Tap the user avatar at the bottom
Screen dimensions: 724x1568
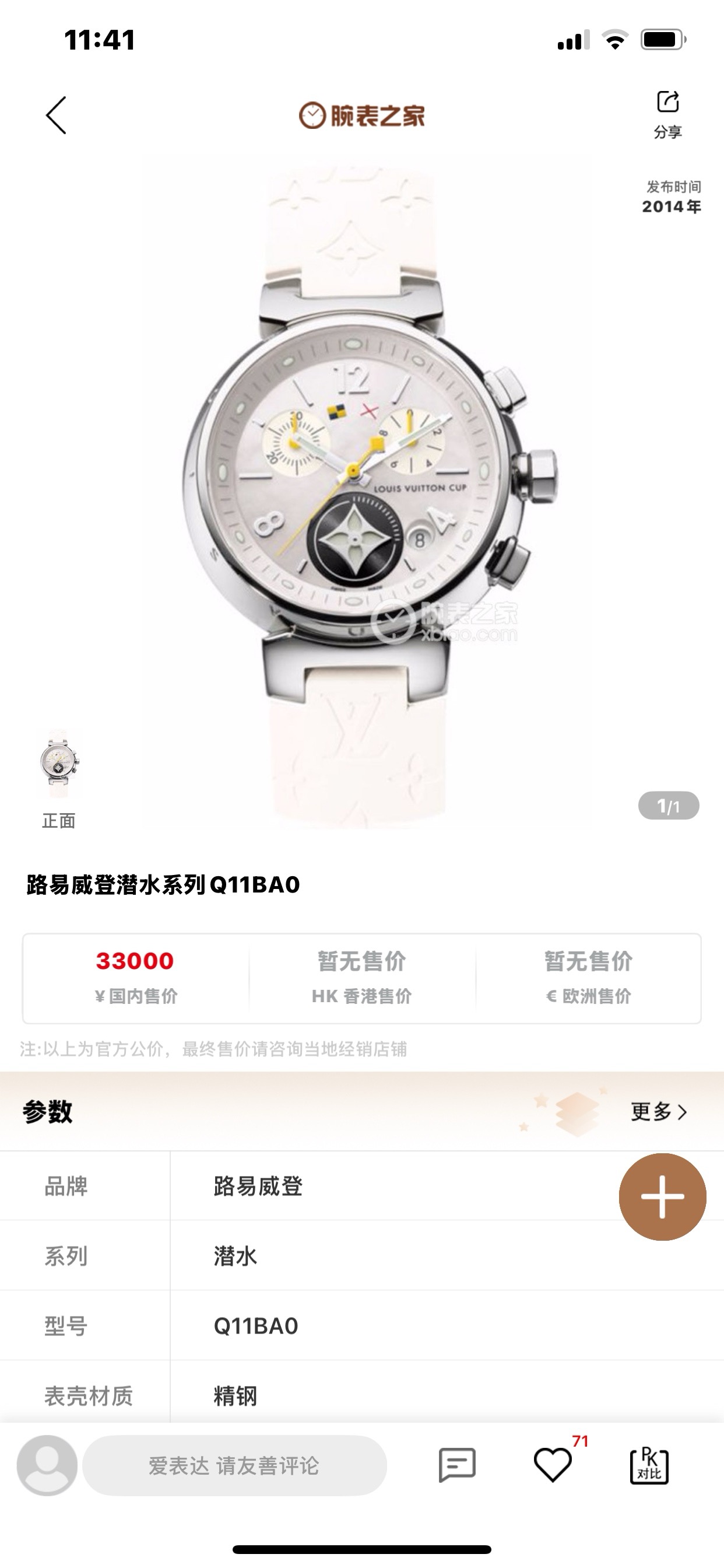[47, 1465]
